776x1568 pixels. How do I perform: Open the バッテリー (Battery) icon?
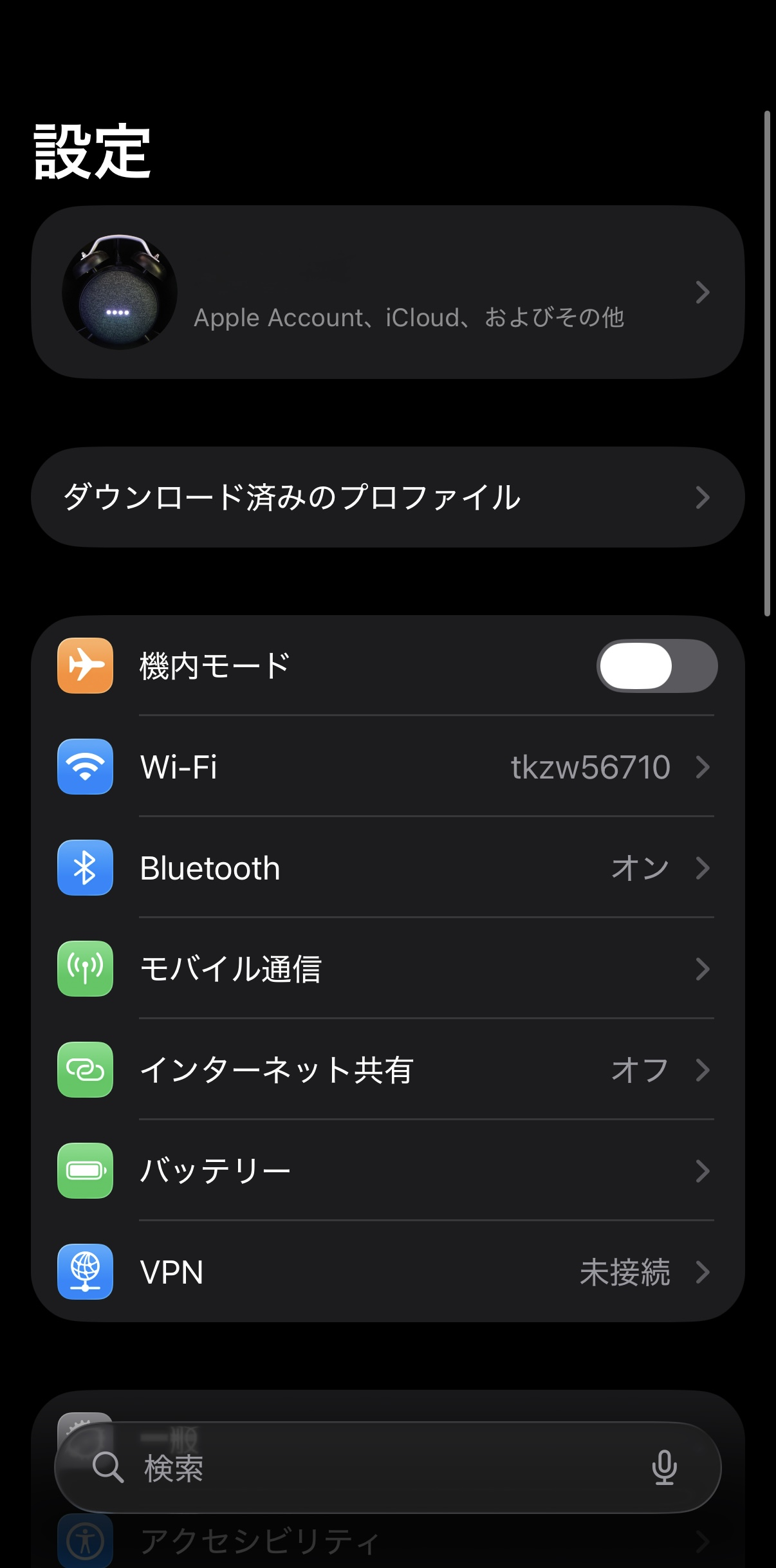tap(85, 1171)
